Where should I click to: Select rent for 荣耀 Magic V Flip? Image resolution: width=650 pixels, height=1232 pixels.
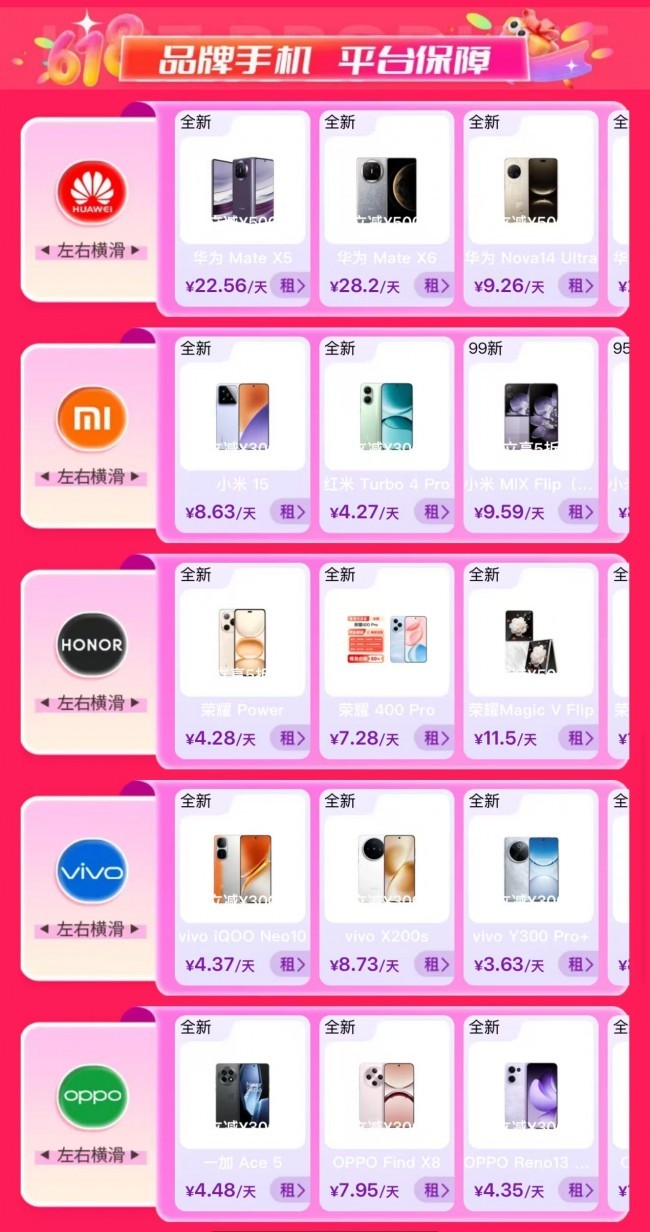tap(579, 738)
